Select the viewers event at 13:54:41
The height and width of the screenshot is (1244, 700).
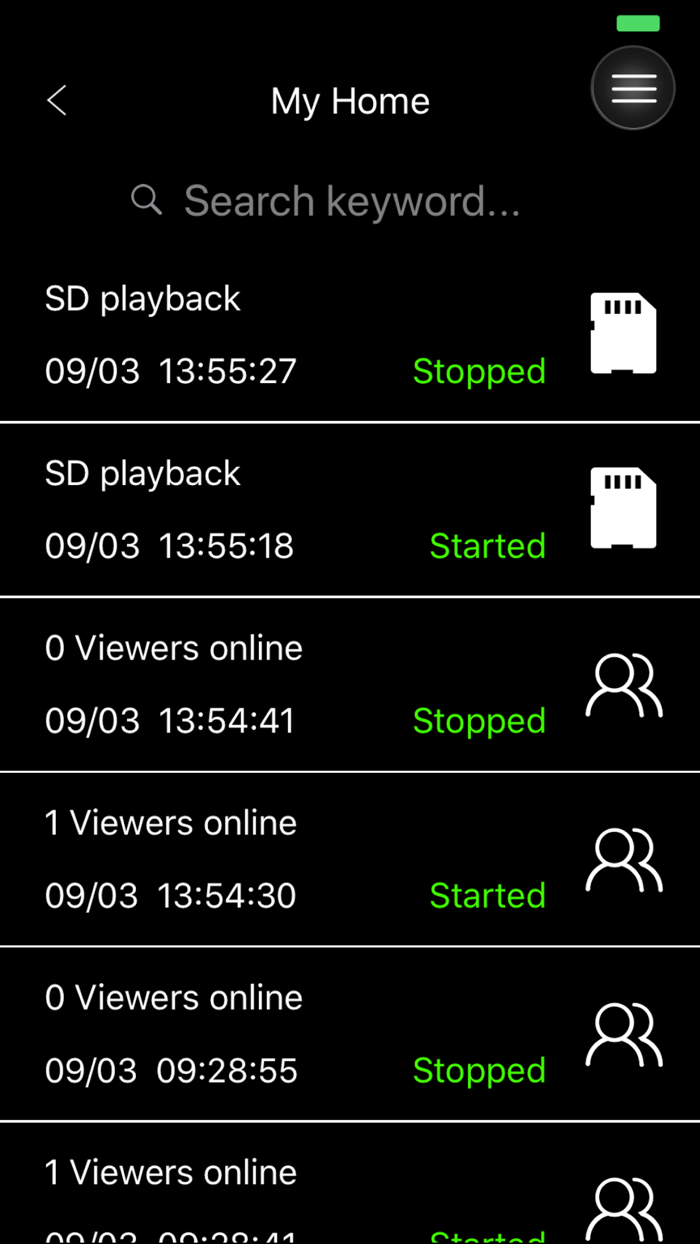point(350,685)
